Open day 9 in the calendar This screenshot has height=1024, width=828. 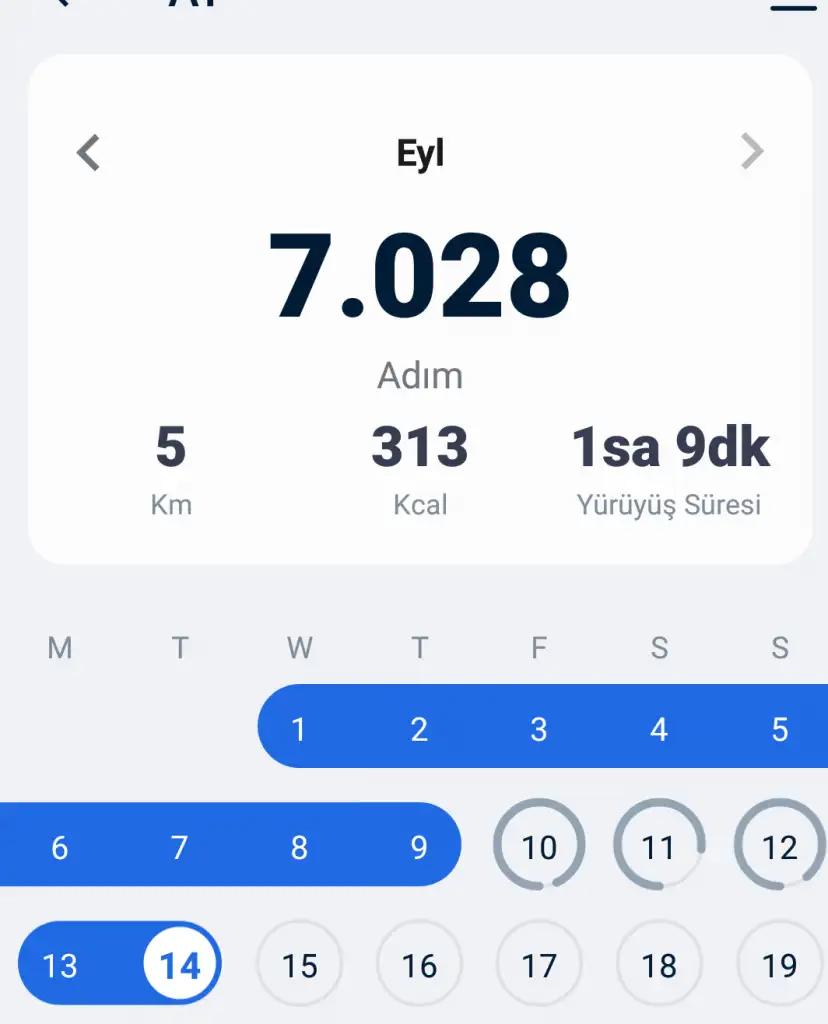click(419, 847)
